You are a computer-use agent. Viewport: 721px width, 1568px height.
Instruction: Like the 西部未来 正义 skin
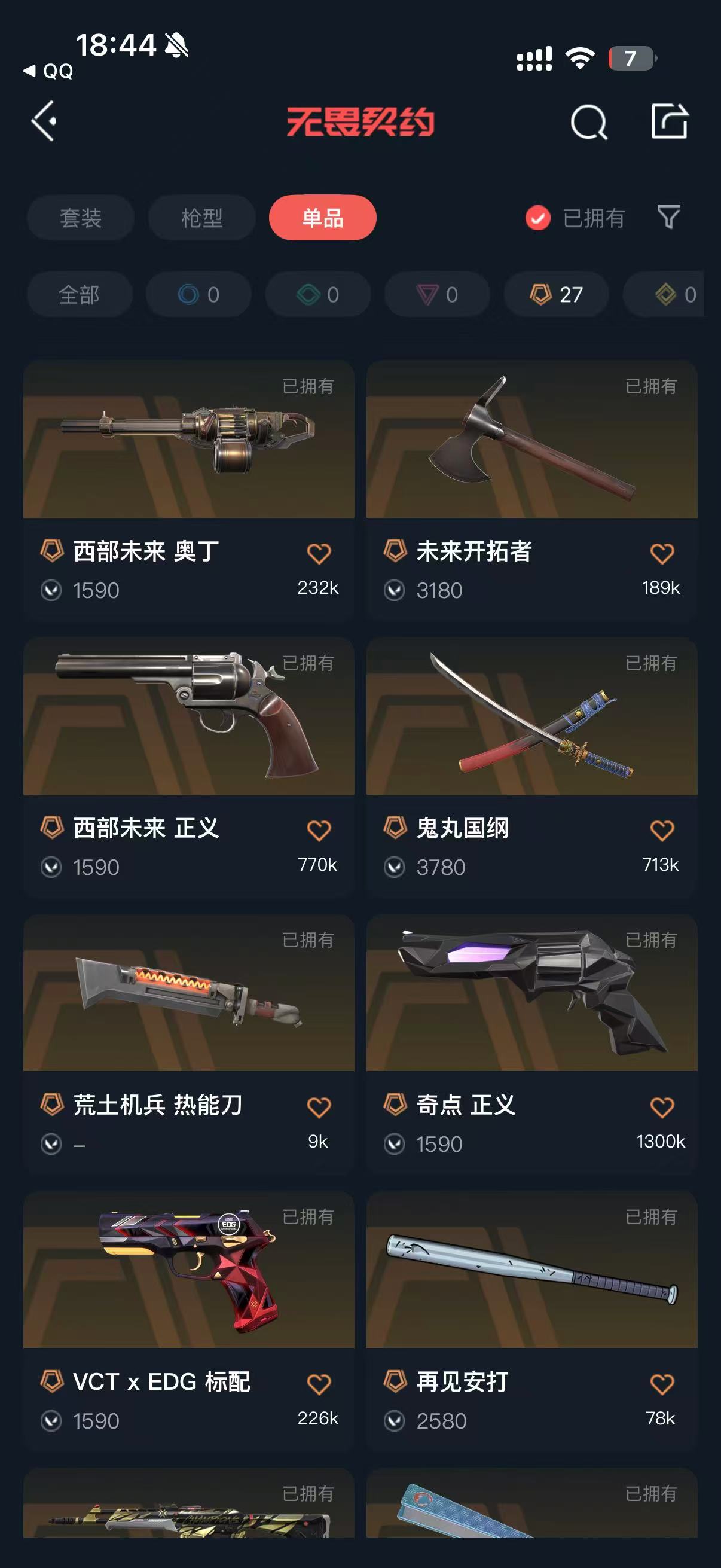(319, 830)
